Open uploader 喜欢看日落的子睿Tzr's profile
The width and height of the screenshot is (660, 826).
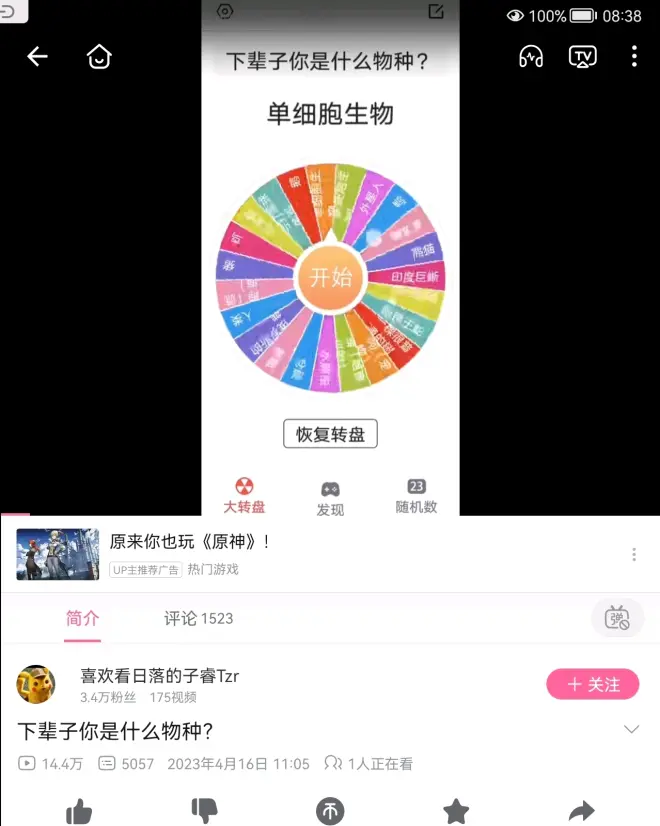[x=36, y=684]
